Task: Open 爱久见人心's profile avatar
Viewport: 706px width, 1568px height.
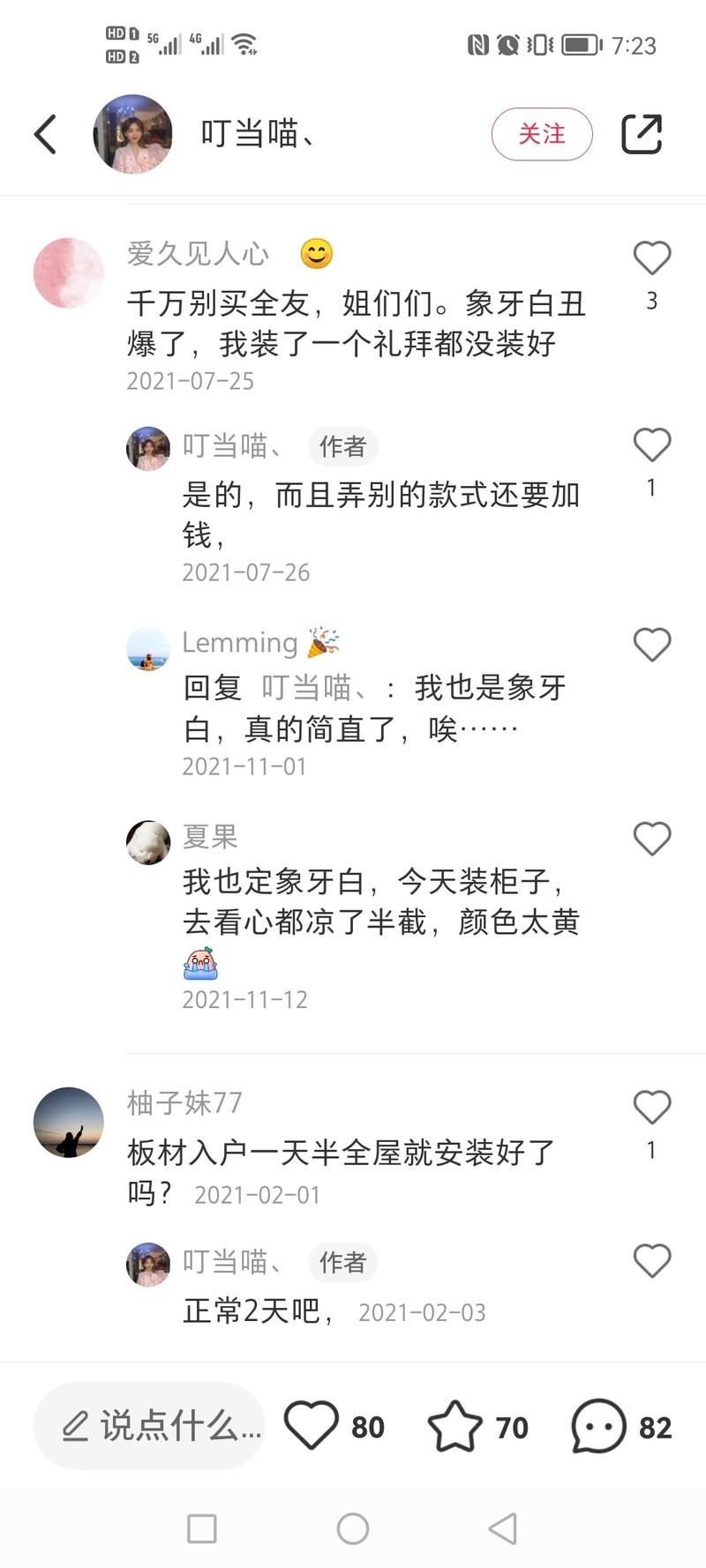Action: 68,273
